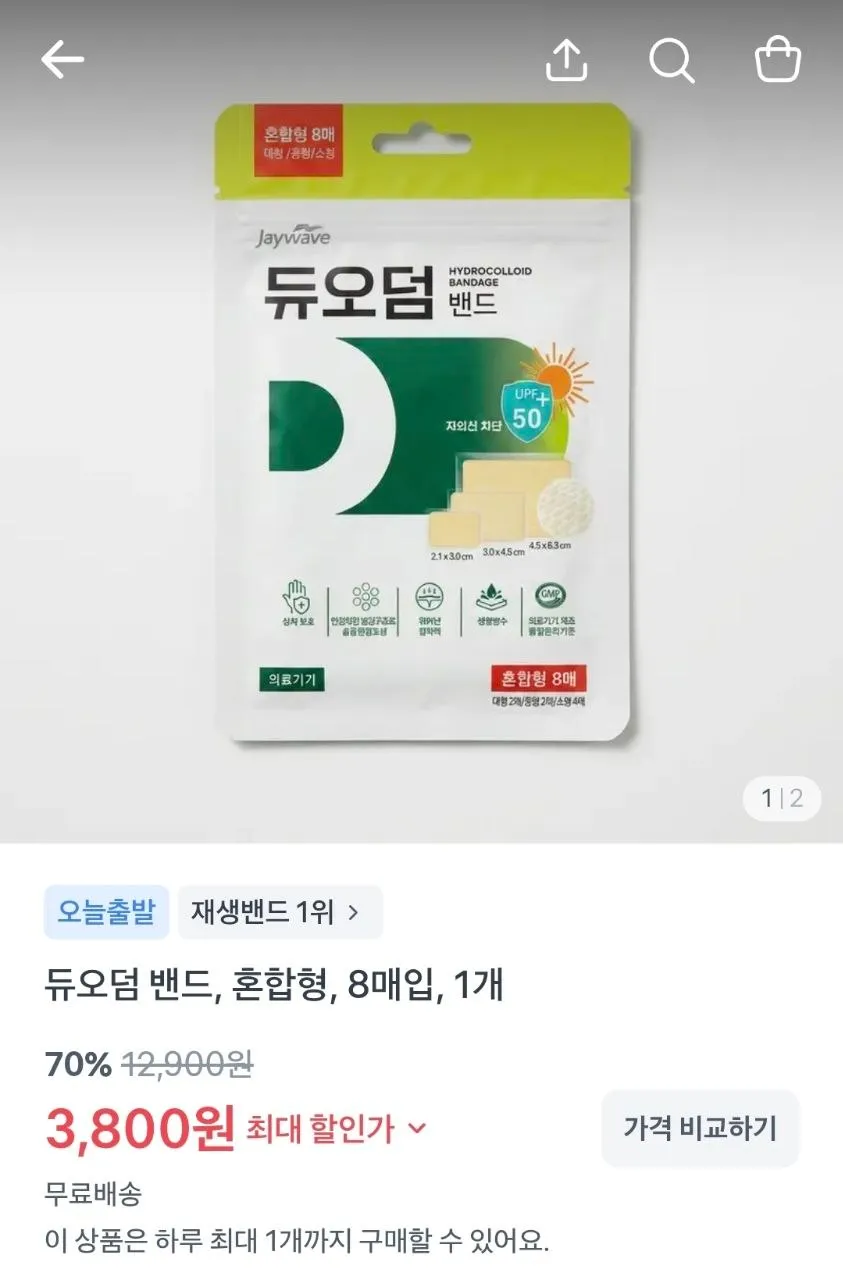Tap the 오늘출발 badge
This screenshot has width=843, height=1280.
click(106, 912)
